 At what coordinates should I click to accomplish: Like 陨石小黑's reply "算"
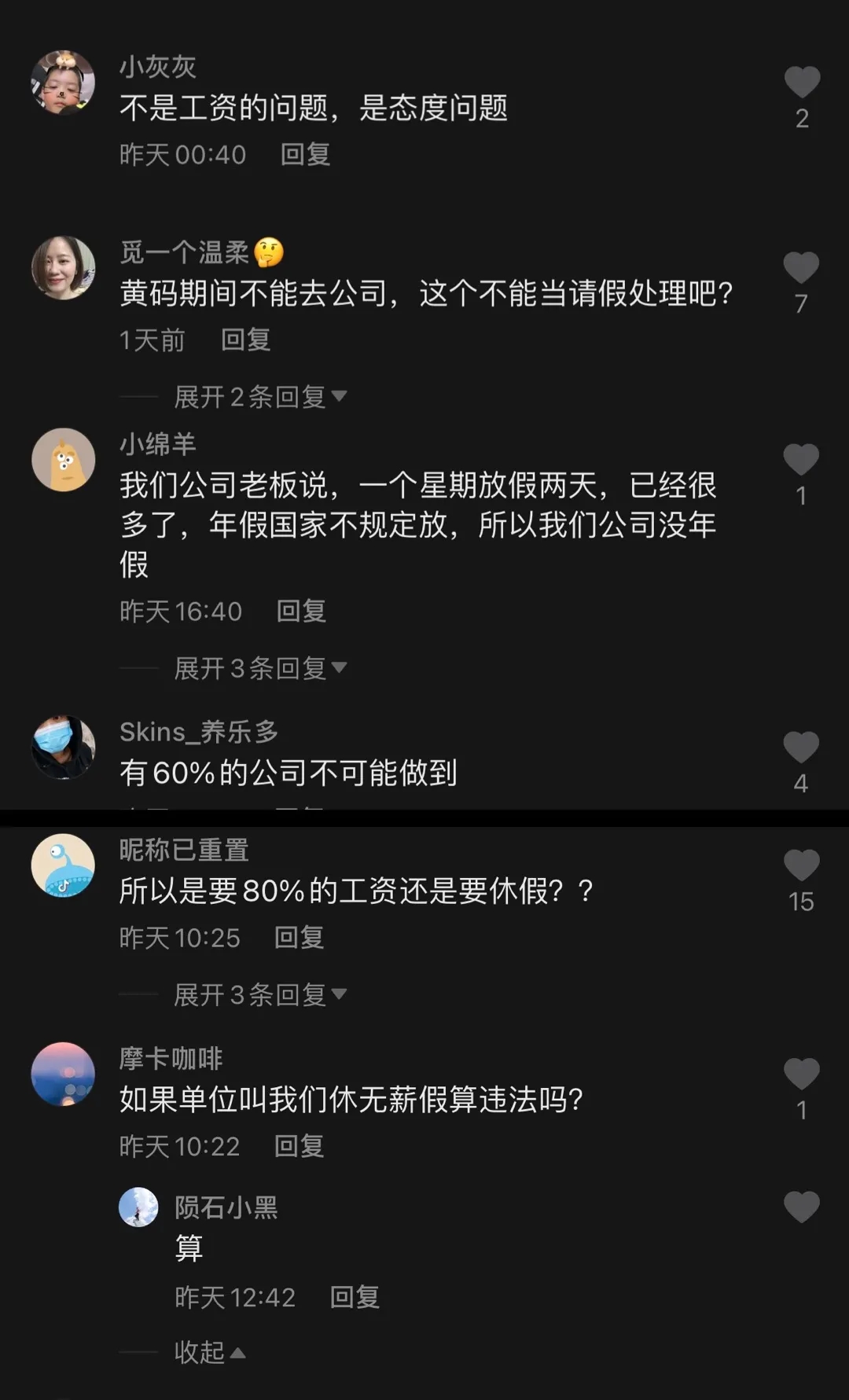pyautogui.click(x=801, y=1207)
